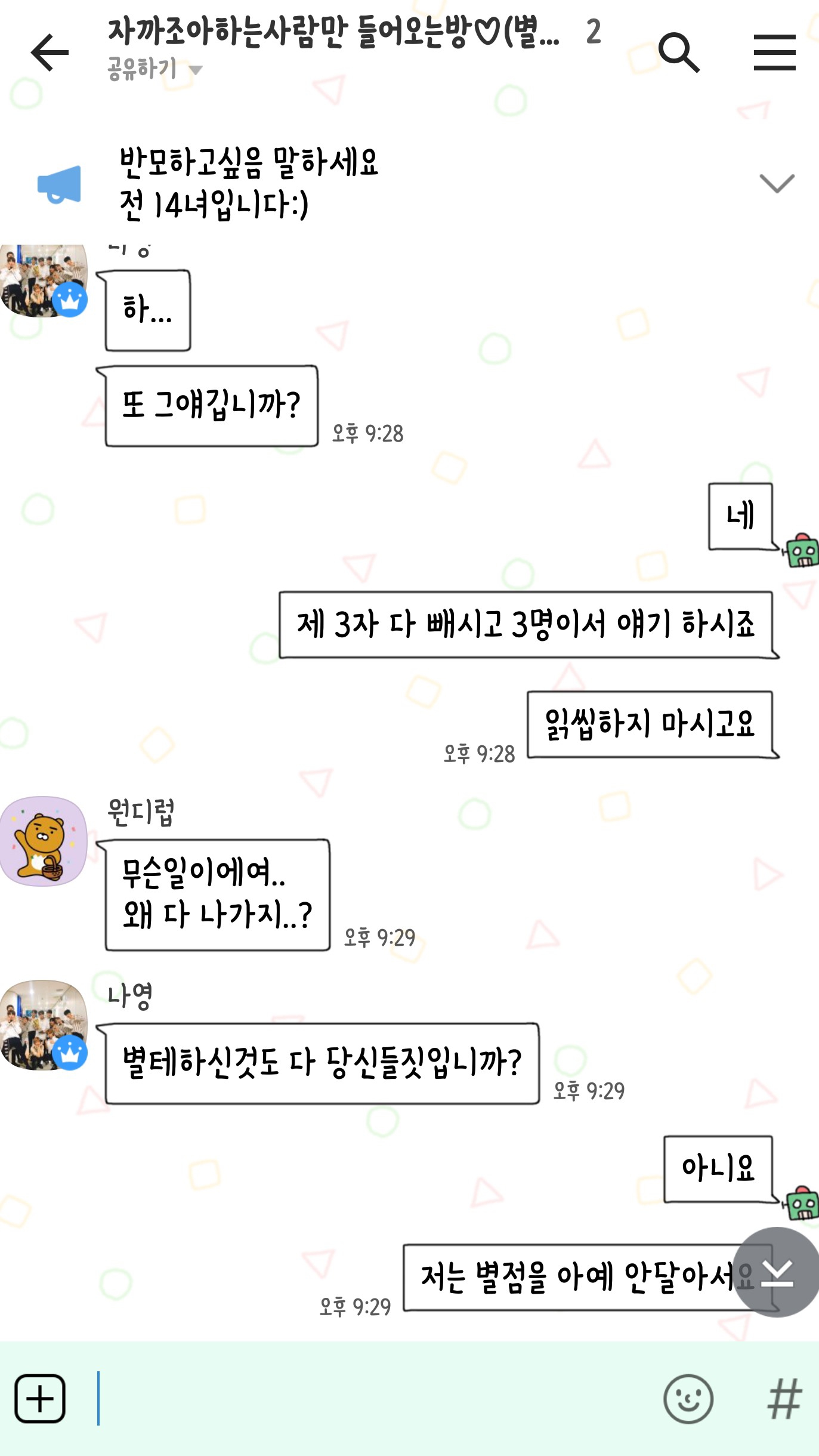Open the emoticon picker

pos(688,1399)
